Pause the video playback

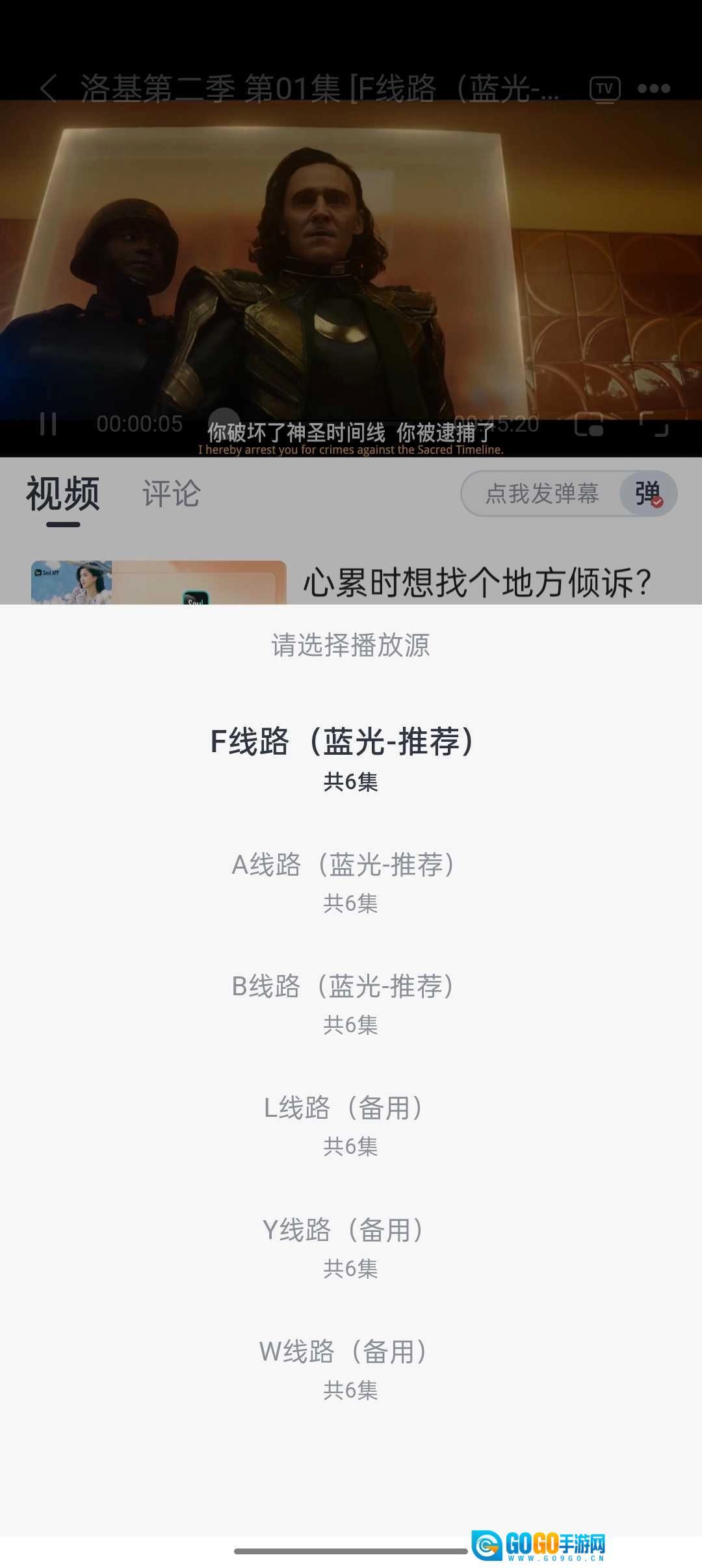pos(48,424)
